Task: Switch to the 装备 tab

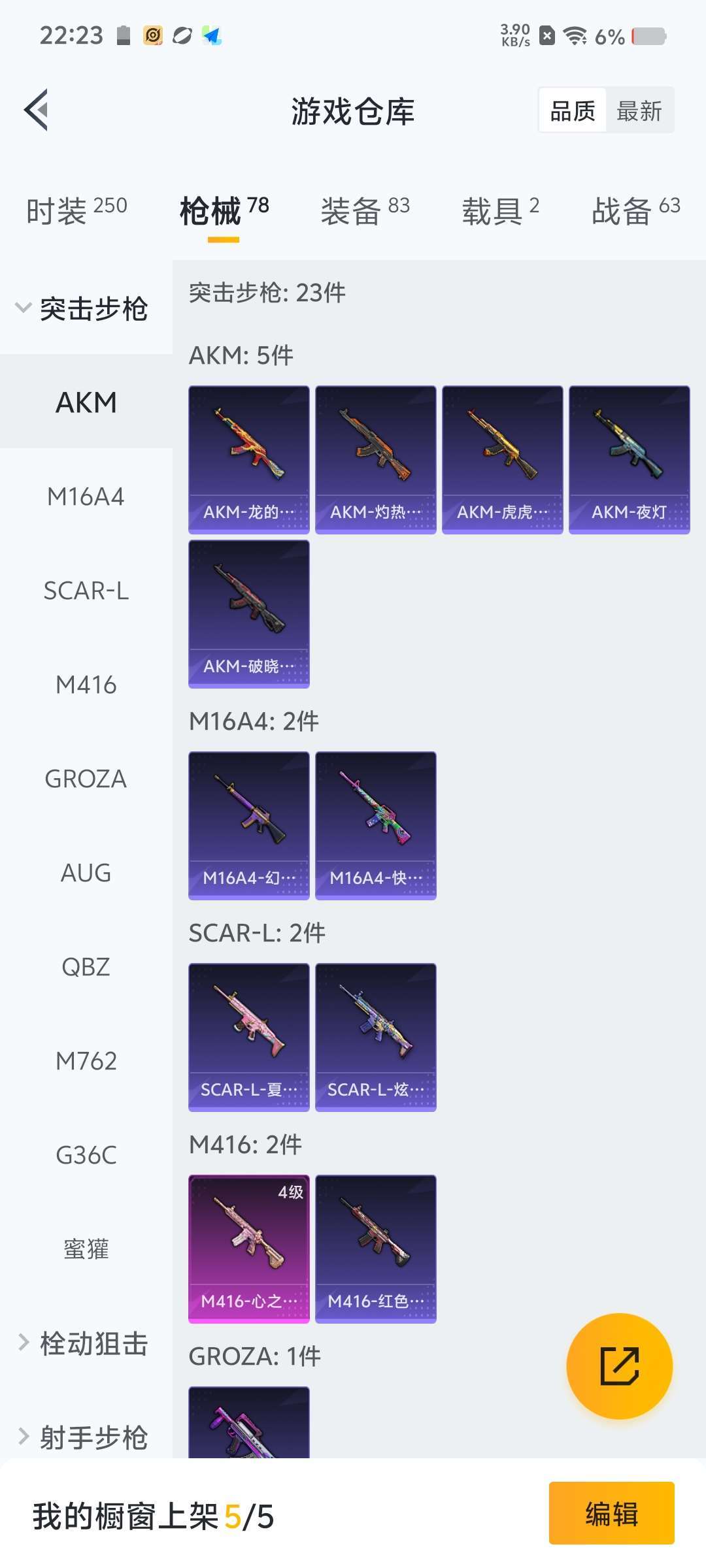Action: 365,210
